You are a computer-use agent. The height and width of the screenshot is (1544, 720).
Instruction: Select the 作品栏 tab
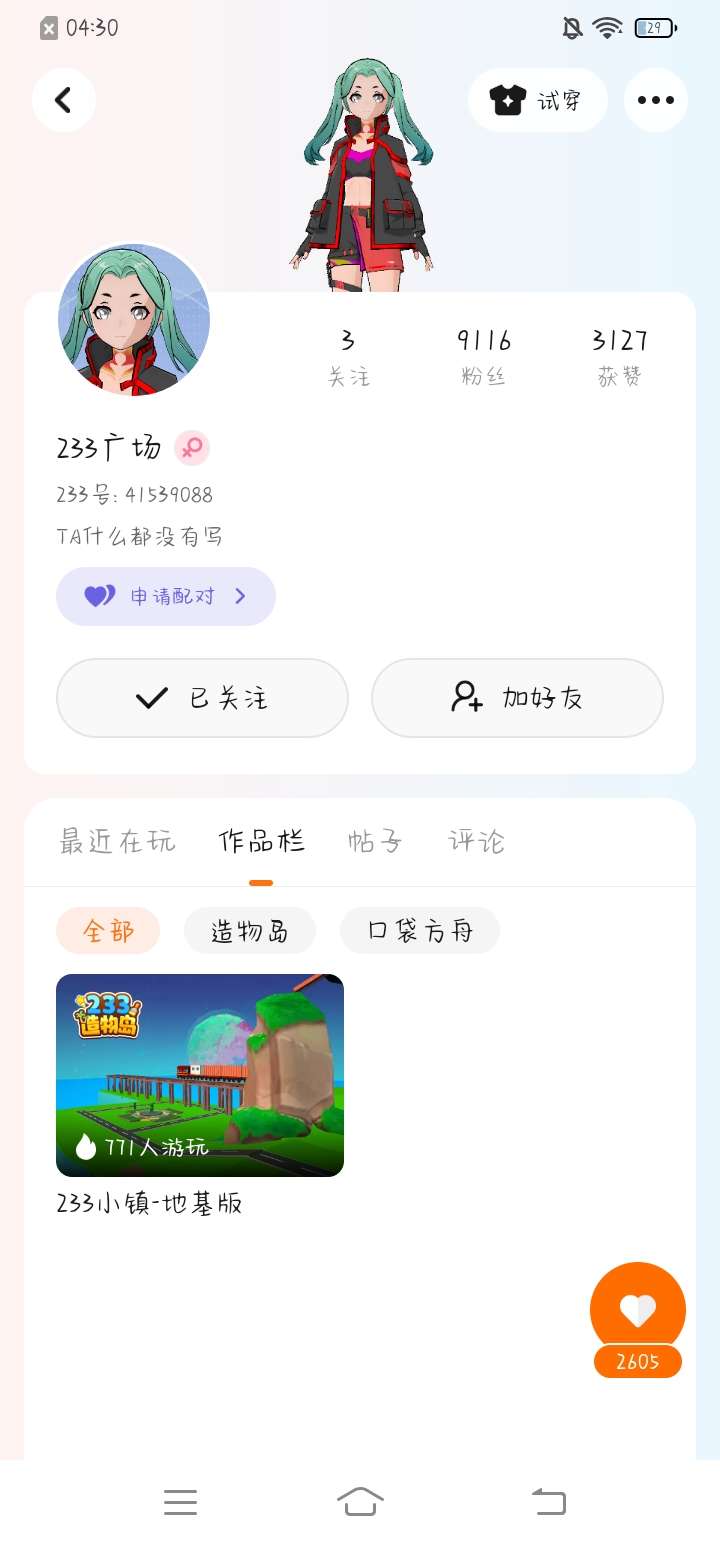pos(261,842)
